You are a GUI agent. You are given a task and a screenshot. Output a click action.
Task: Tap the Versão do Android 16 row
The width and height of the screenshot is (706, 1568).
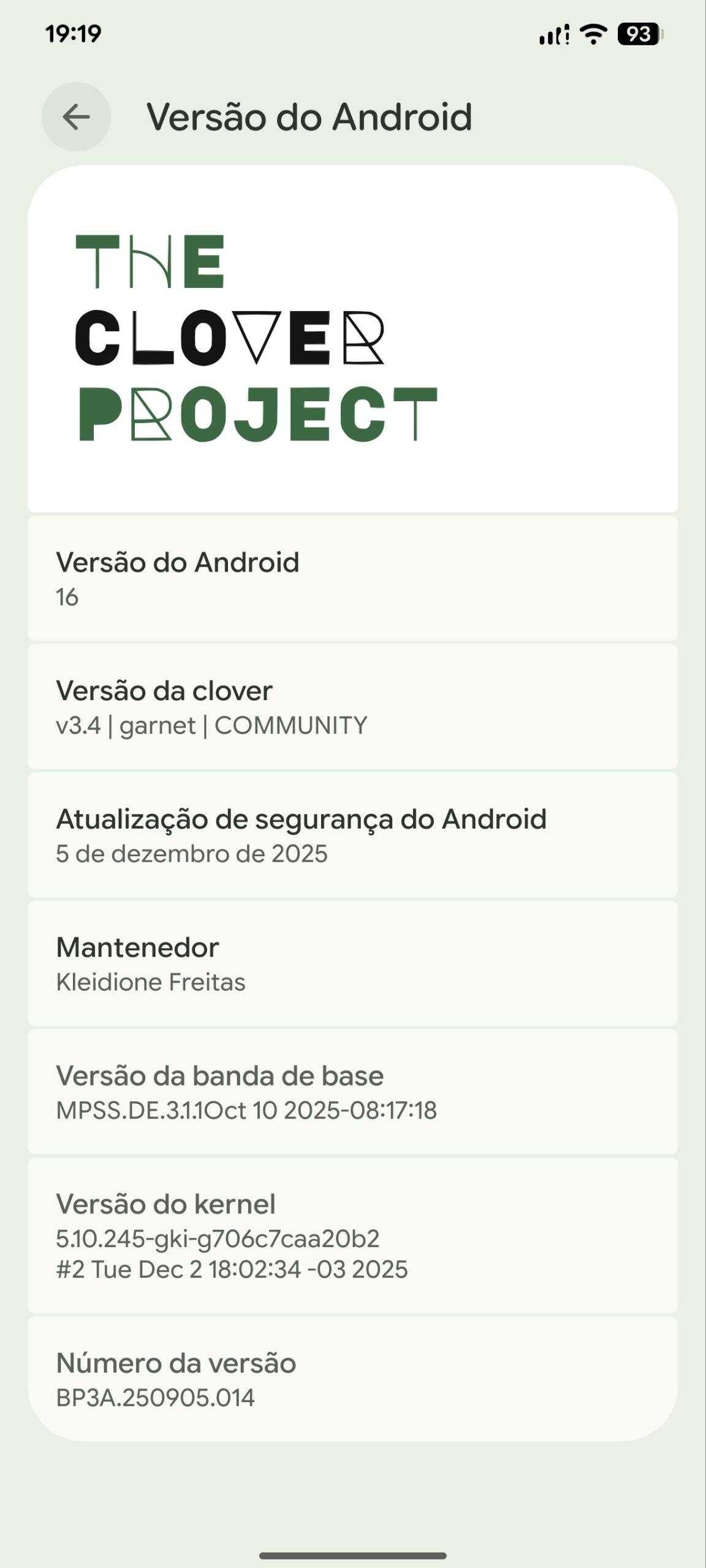point(352,578)
